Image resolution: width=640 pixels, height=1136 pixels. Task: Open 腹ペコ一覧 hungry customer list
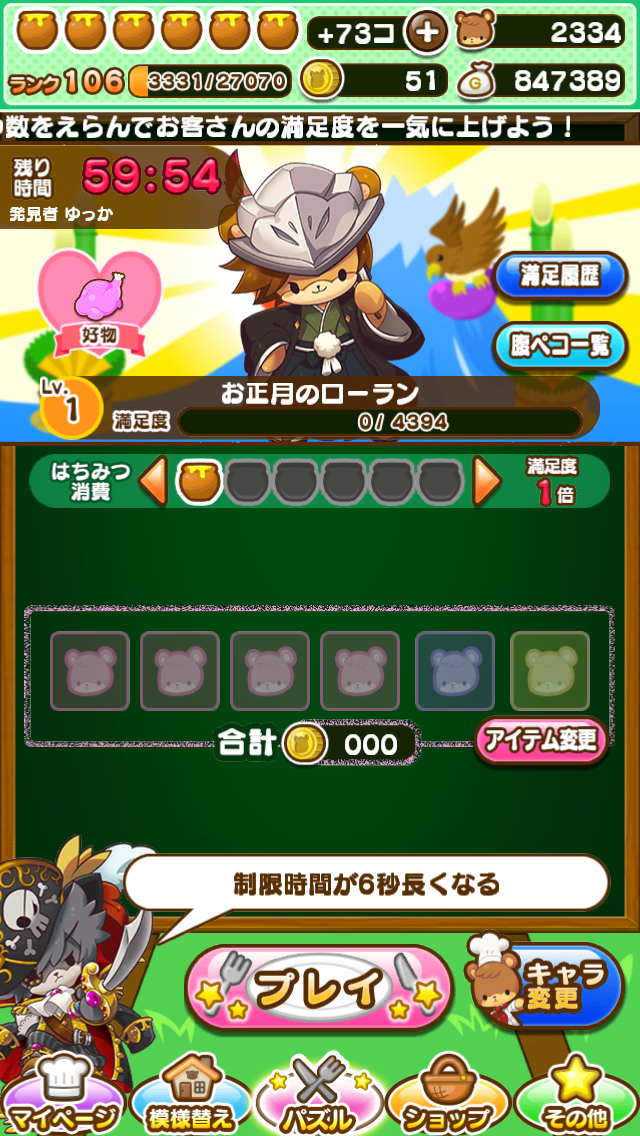[559, 346]
